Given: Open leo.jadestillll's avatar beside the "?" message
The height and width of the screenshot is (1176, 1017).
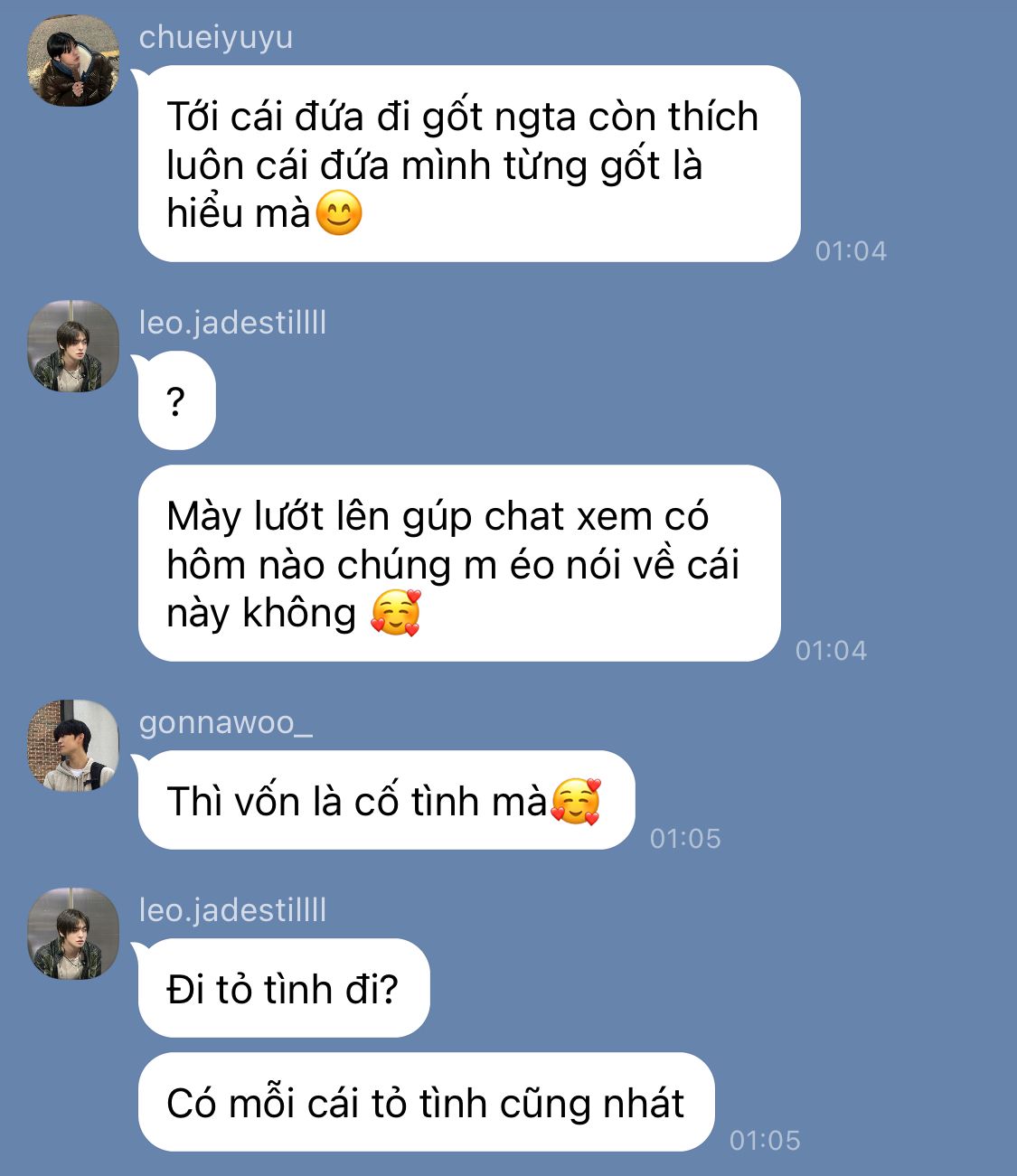Looking at the screenshot, I should pyautogui.click(x=72, y=345).
